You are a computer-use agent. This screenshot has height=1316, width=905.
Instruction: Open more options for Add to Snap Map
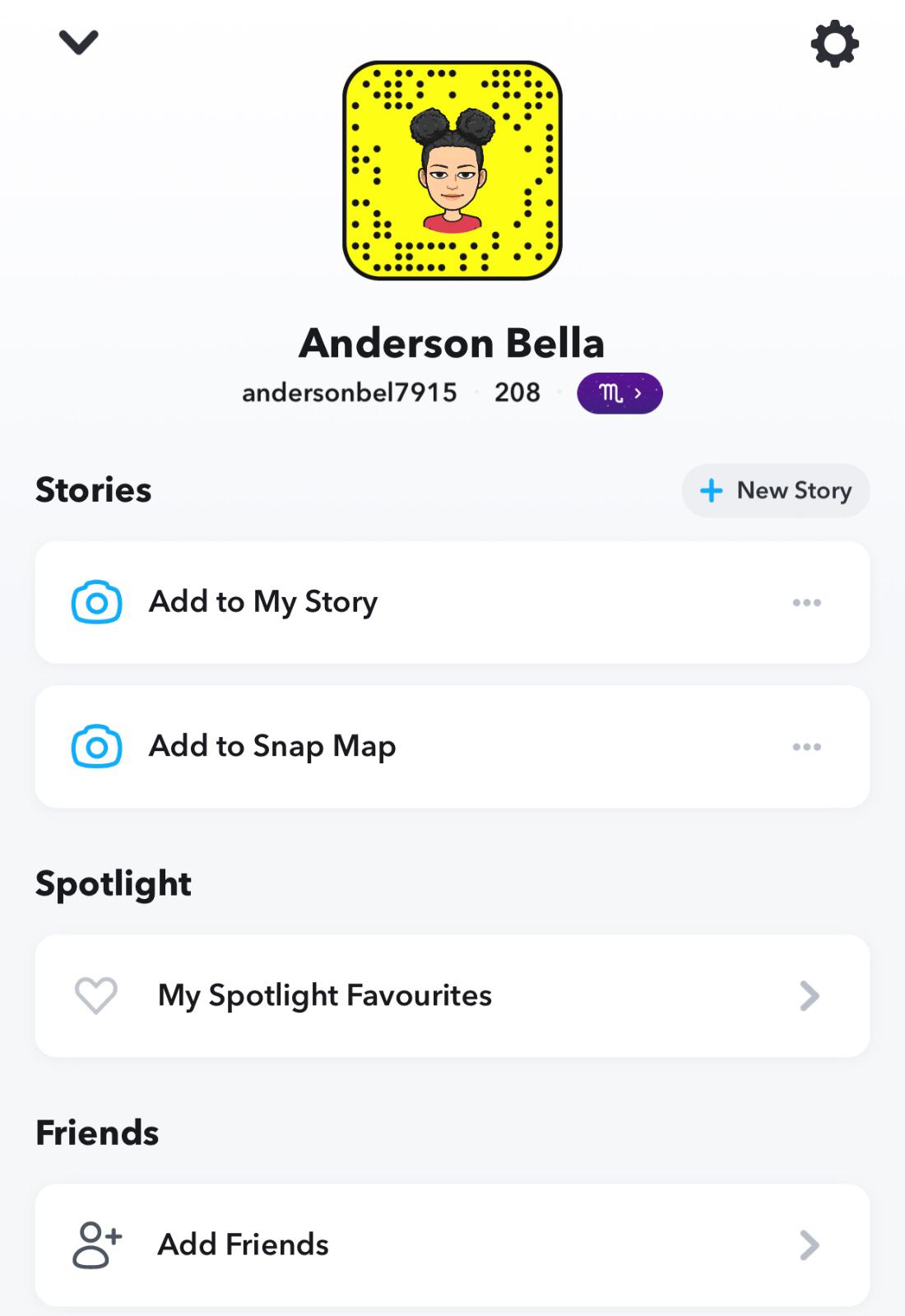click(x=806, y=747)
